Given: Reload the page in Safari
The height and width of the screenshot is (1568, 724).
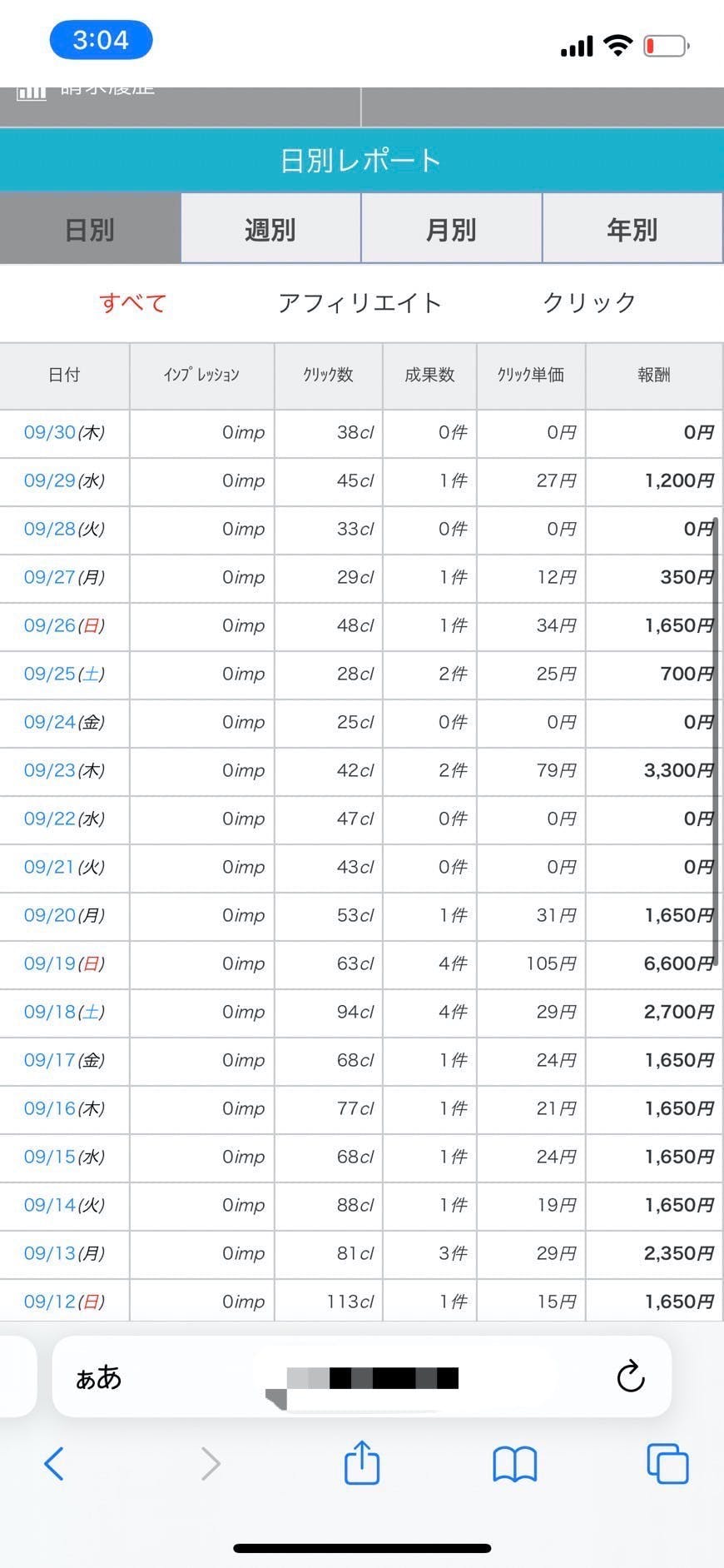Looking at the screenshot, I should coord(631,1376).
